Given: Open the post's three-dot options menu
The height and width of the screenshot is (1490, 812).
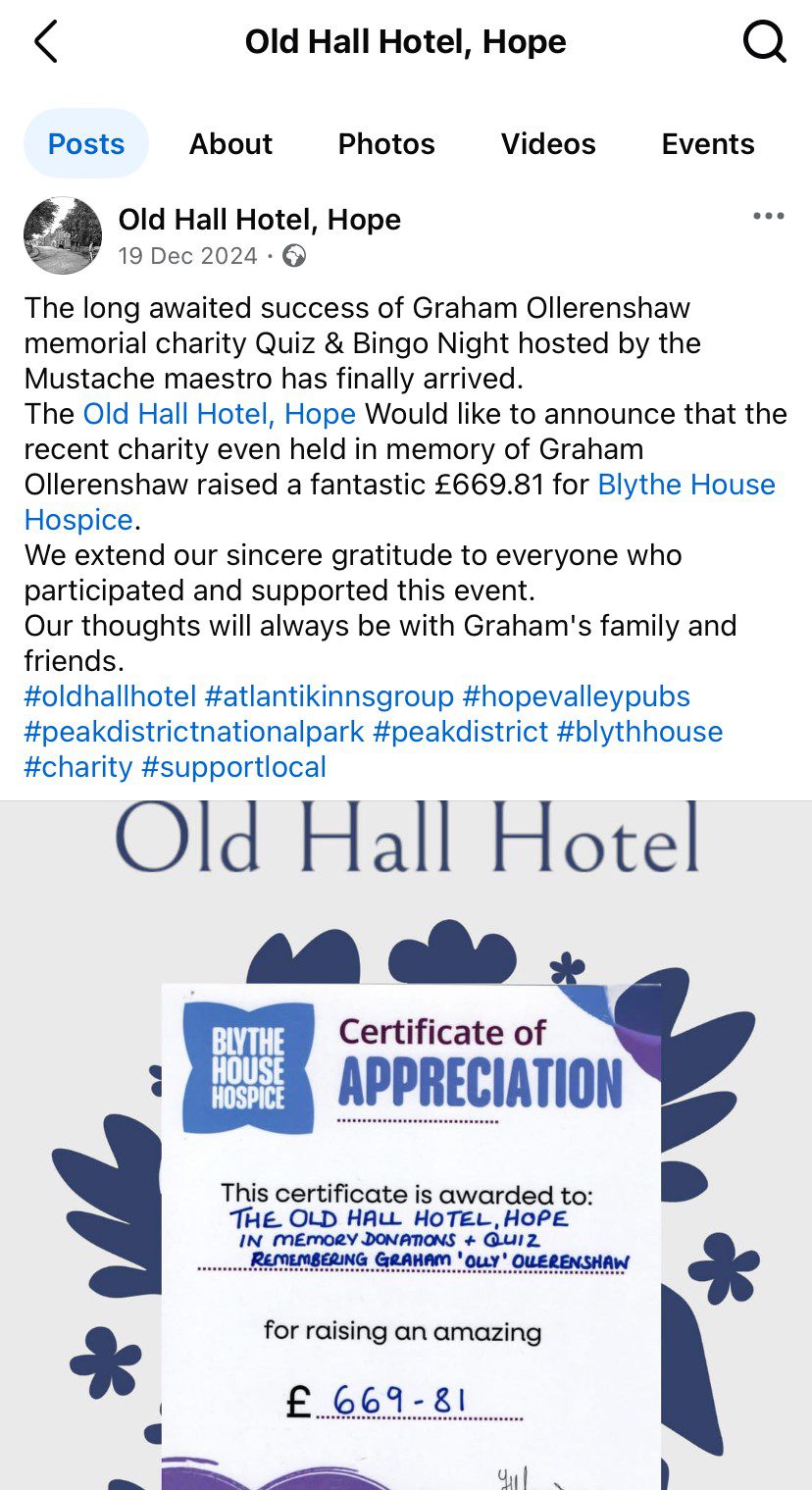Looking at the screenshot, I should click(x=768, y=217).
